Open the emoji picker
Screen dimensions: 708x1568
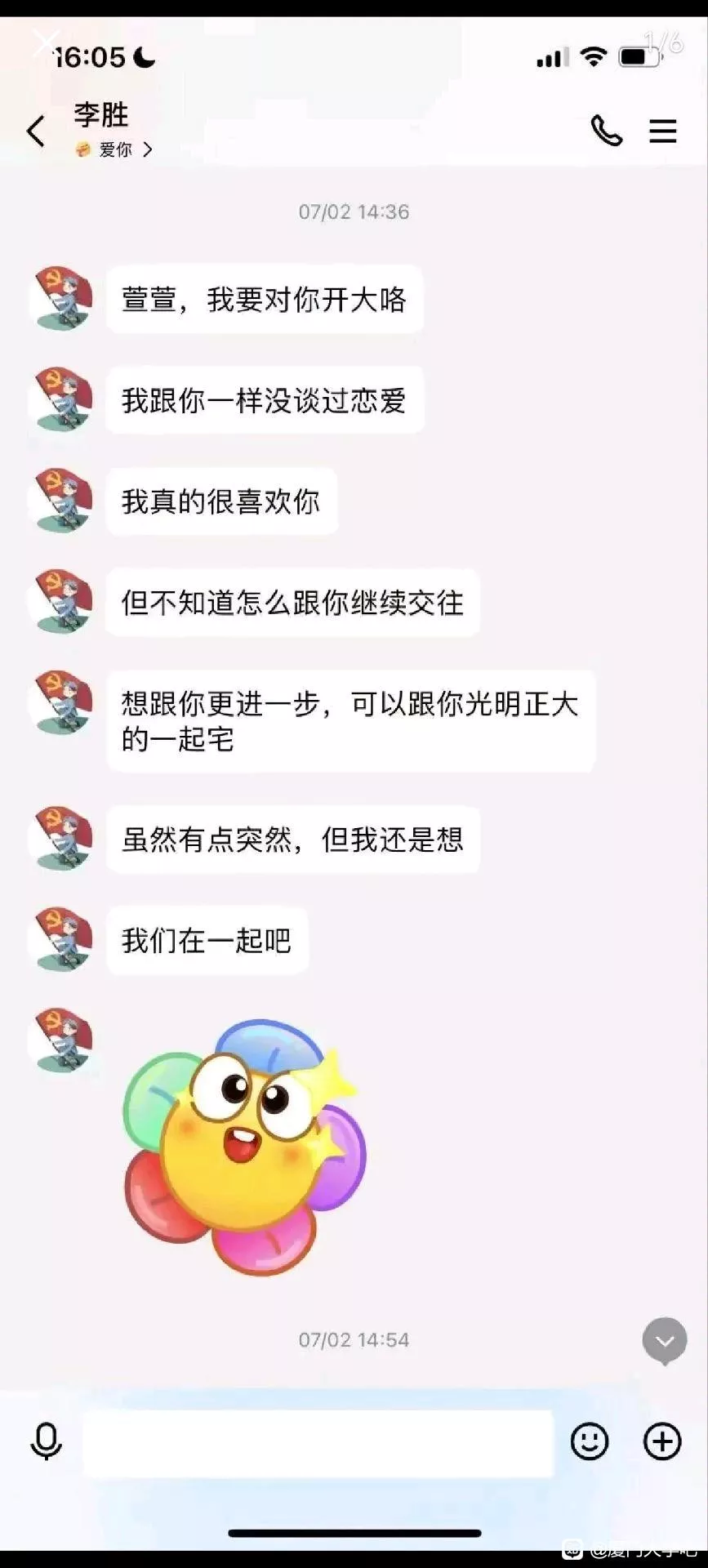[x=589, y=1441]
